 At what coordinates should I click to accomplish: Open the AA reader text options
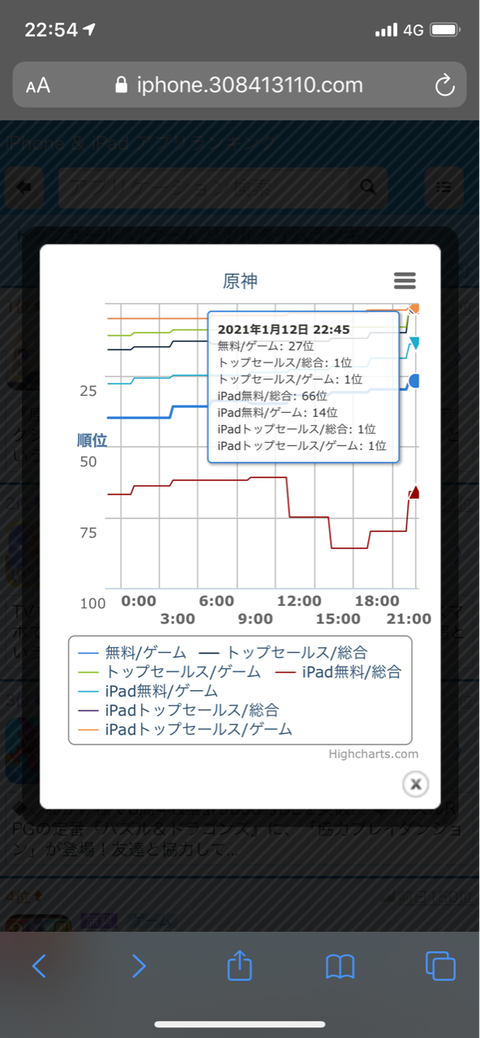tap(38, 86)
